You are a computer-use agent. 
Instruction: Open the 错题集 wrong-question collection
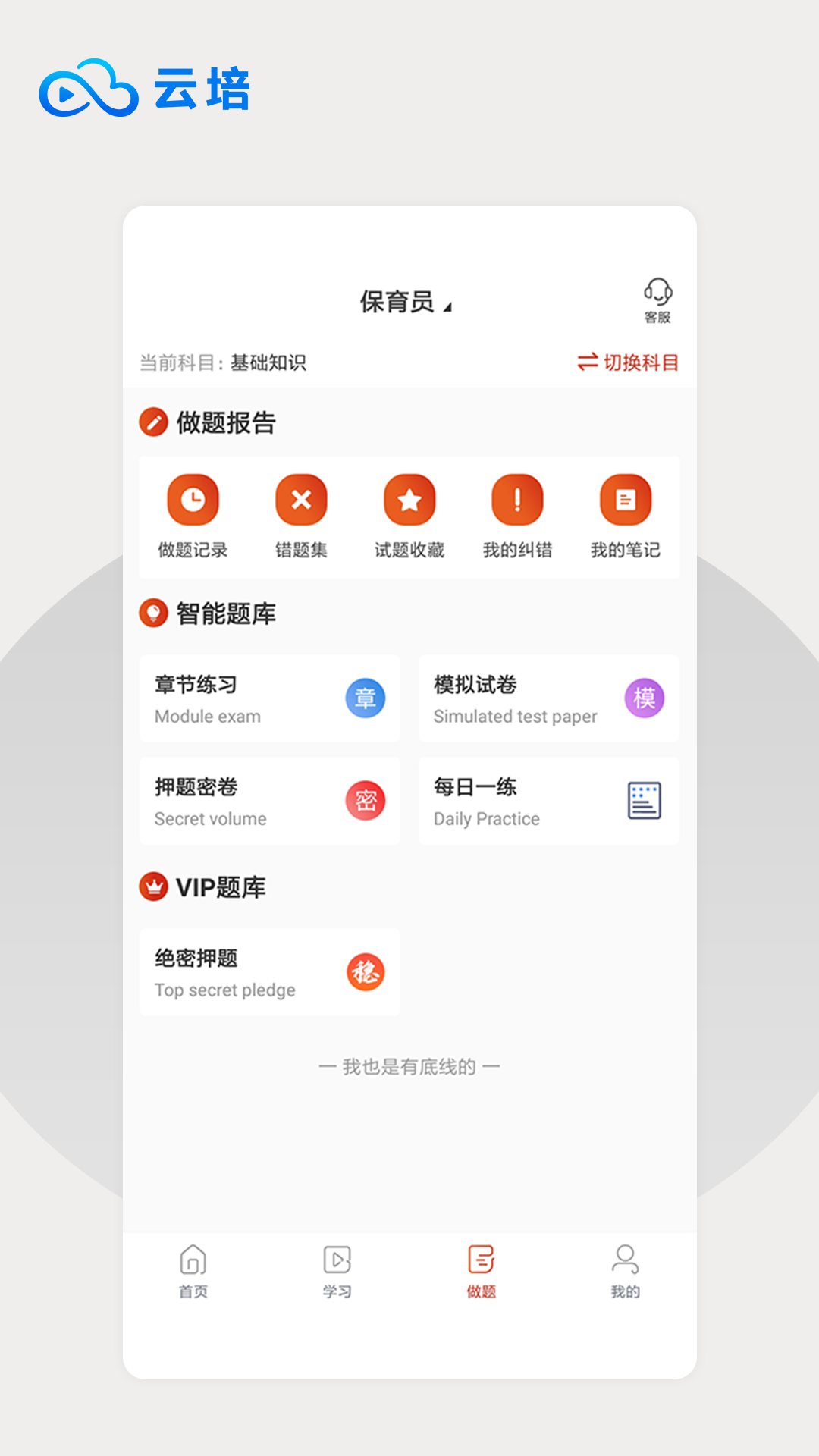[x=300, y=516]
